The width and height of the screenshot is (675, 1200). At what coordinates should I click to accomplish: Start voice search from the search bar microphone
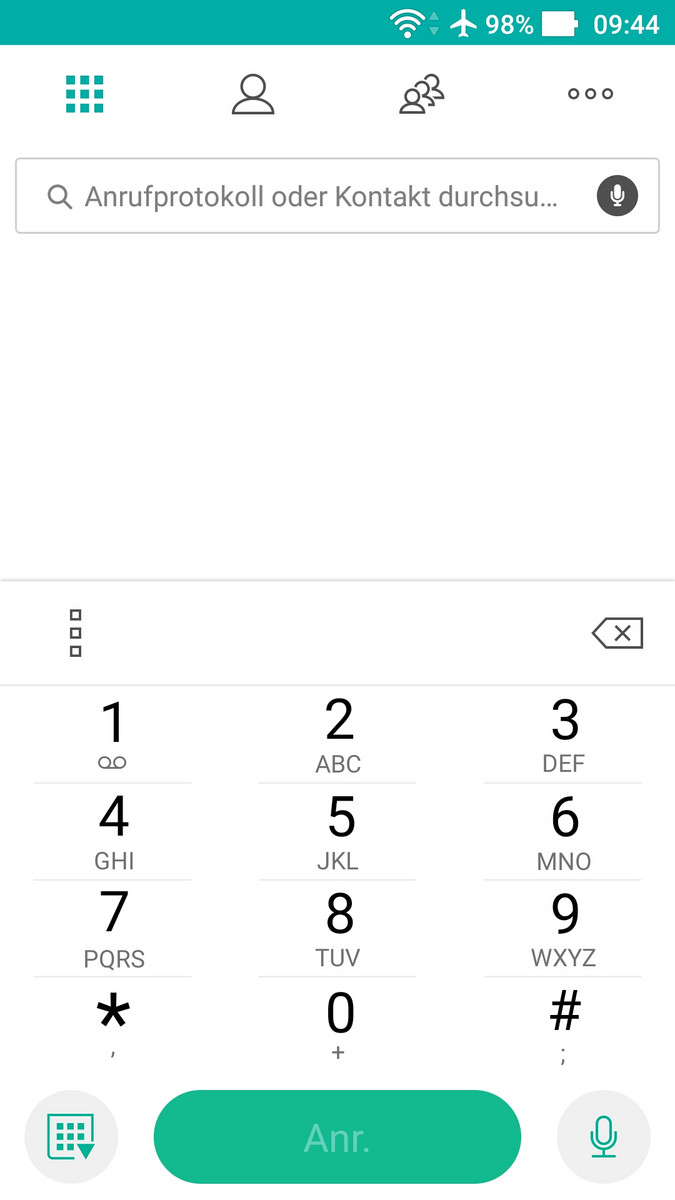coord(617,196)
